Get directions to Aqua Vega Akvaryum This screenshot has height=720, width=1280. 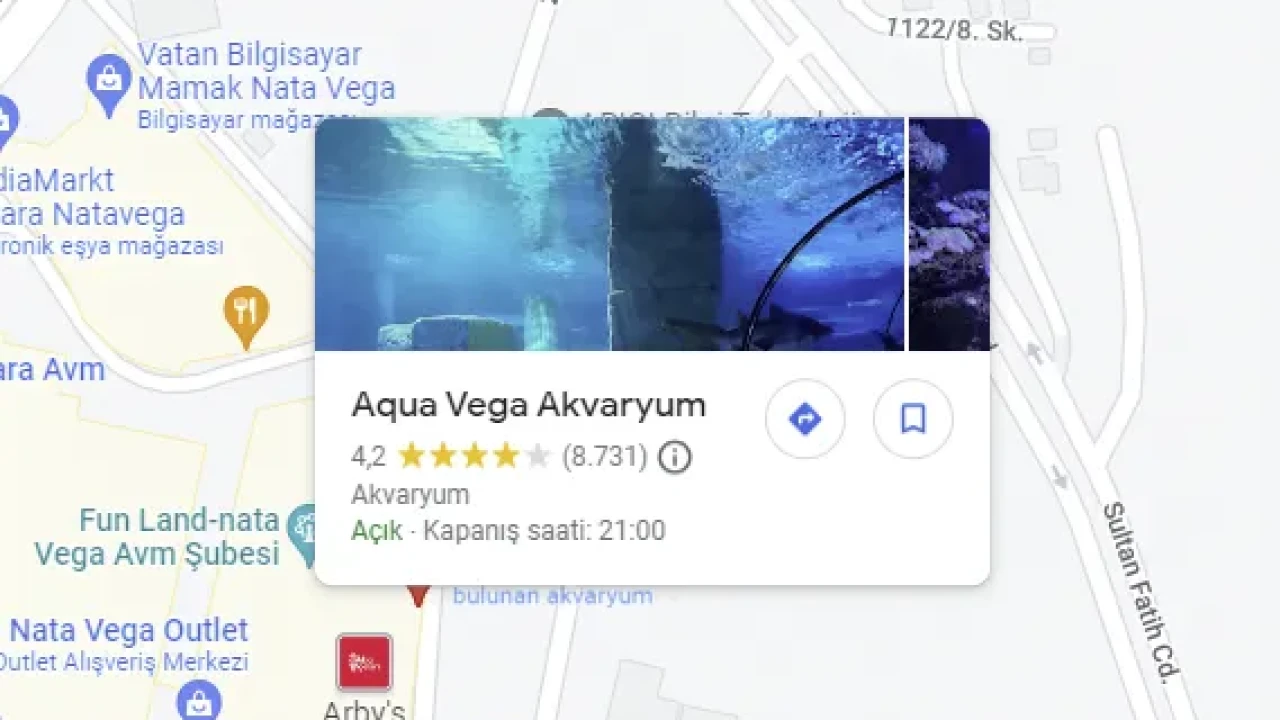(805, 419)
